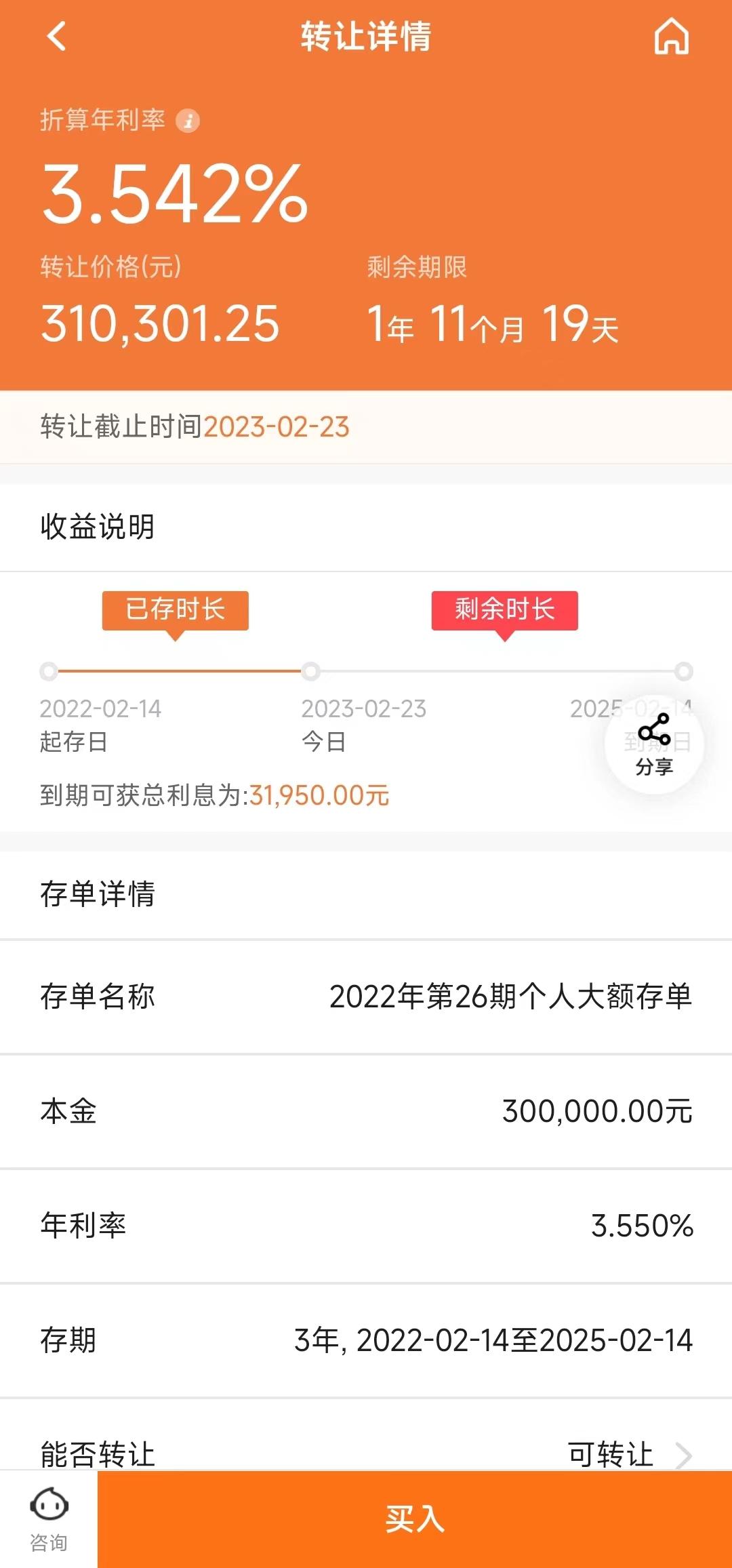Go back using the top-left arrow
The image size is (732, 1568).
[57, 36]
